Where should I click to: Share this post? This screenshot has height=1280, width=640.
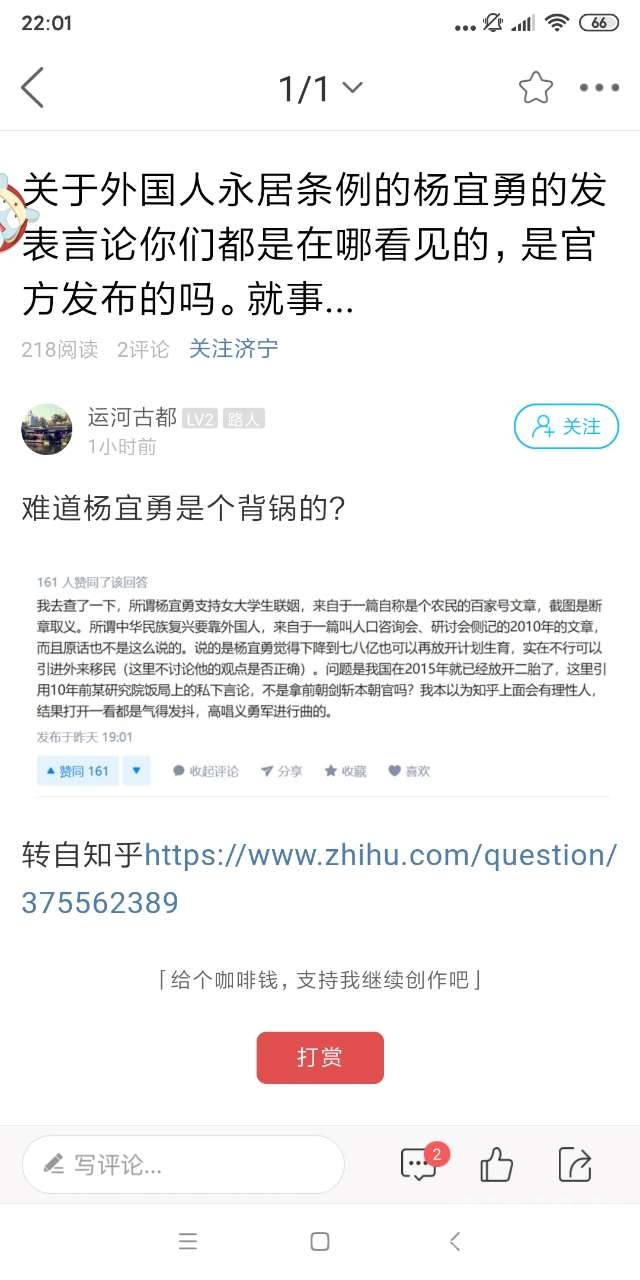575,1164
